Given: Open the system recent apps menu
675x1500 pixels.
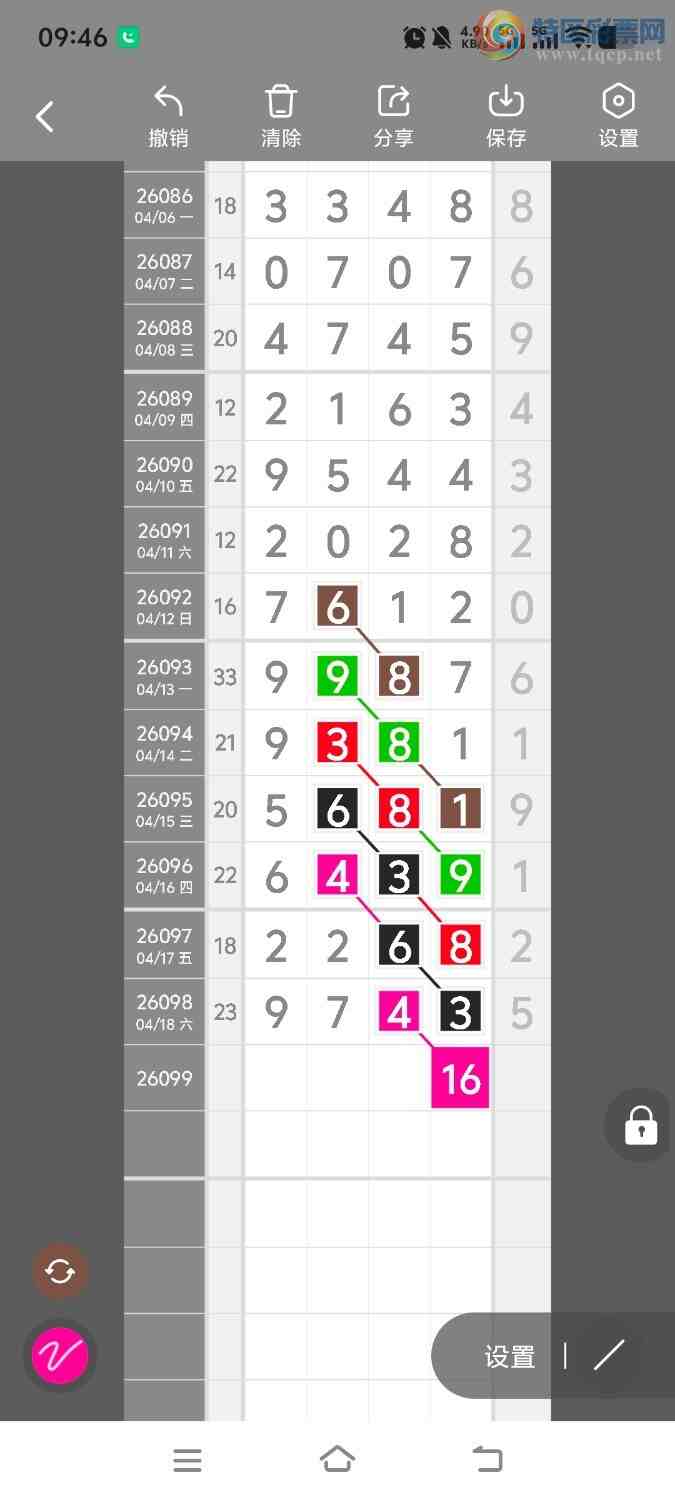Looking at the screenshot, I should [187, 1460].
